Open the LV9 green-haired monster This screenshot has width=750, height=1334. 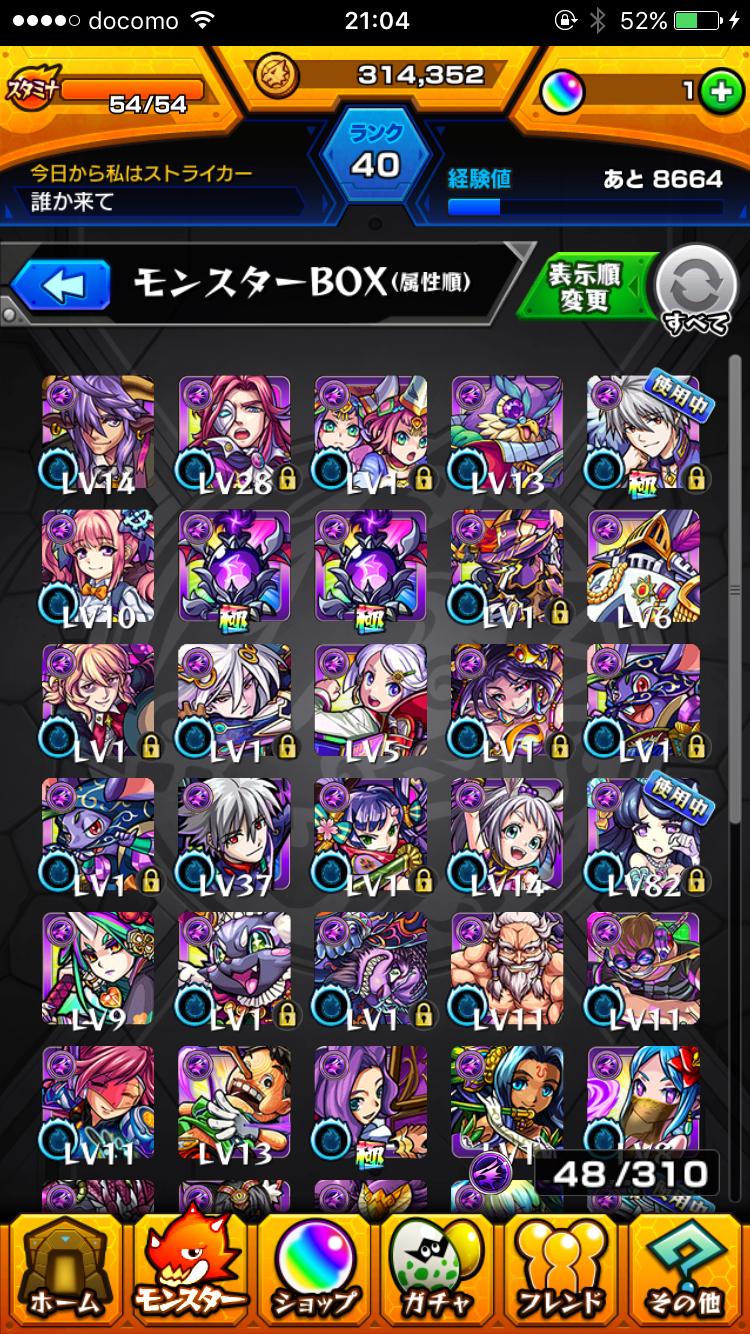point(98,970)
